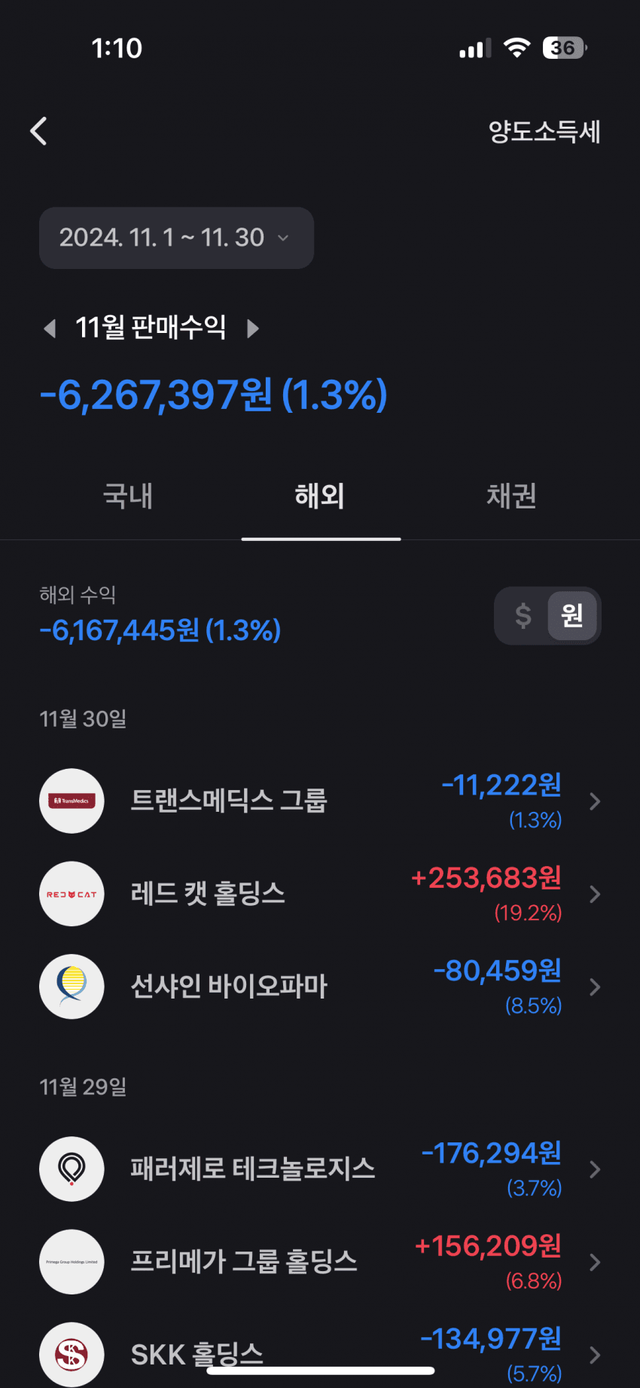640x1388 pixels.
Task: View 선샤인 바이오파마 sale details
Action: [320, 987]
